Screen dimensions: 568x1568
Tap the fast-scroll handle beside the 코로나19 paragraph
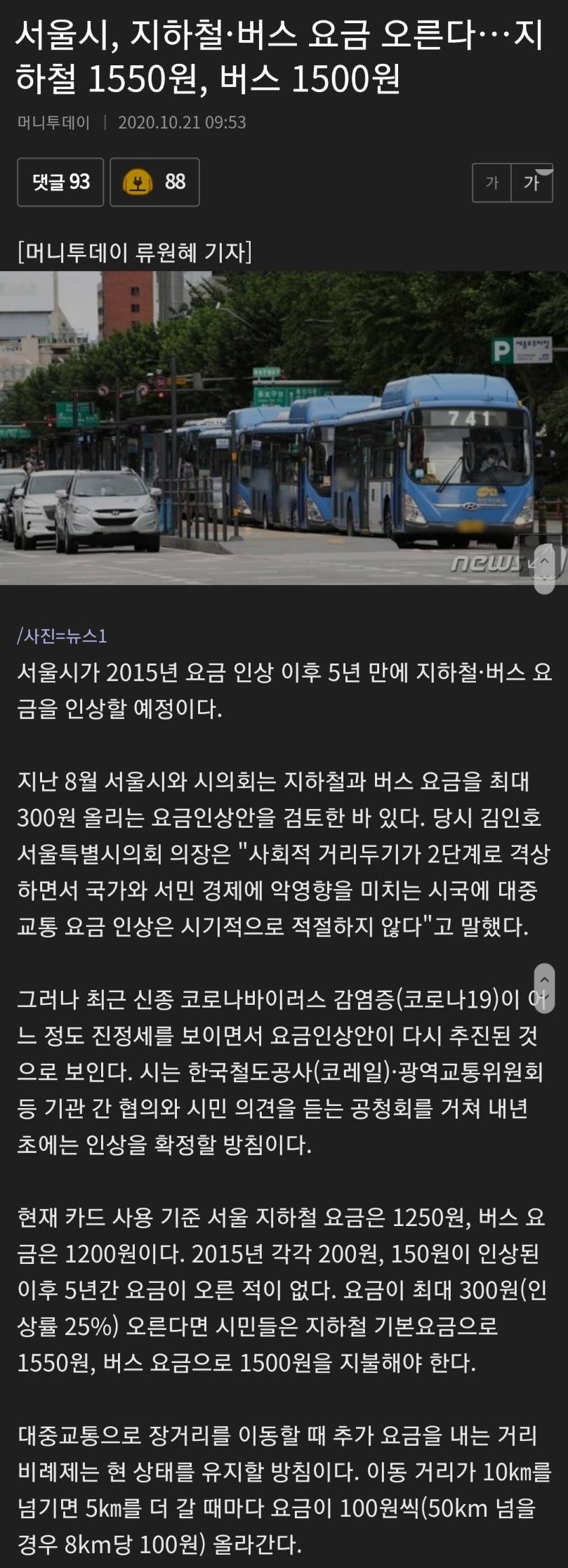(545, 988)
